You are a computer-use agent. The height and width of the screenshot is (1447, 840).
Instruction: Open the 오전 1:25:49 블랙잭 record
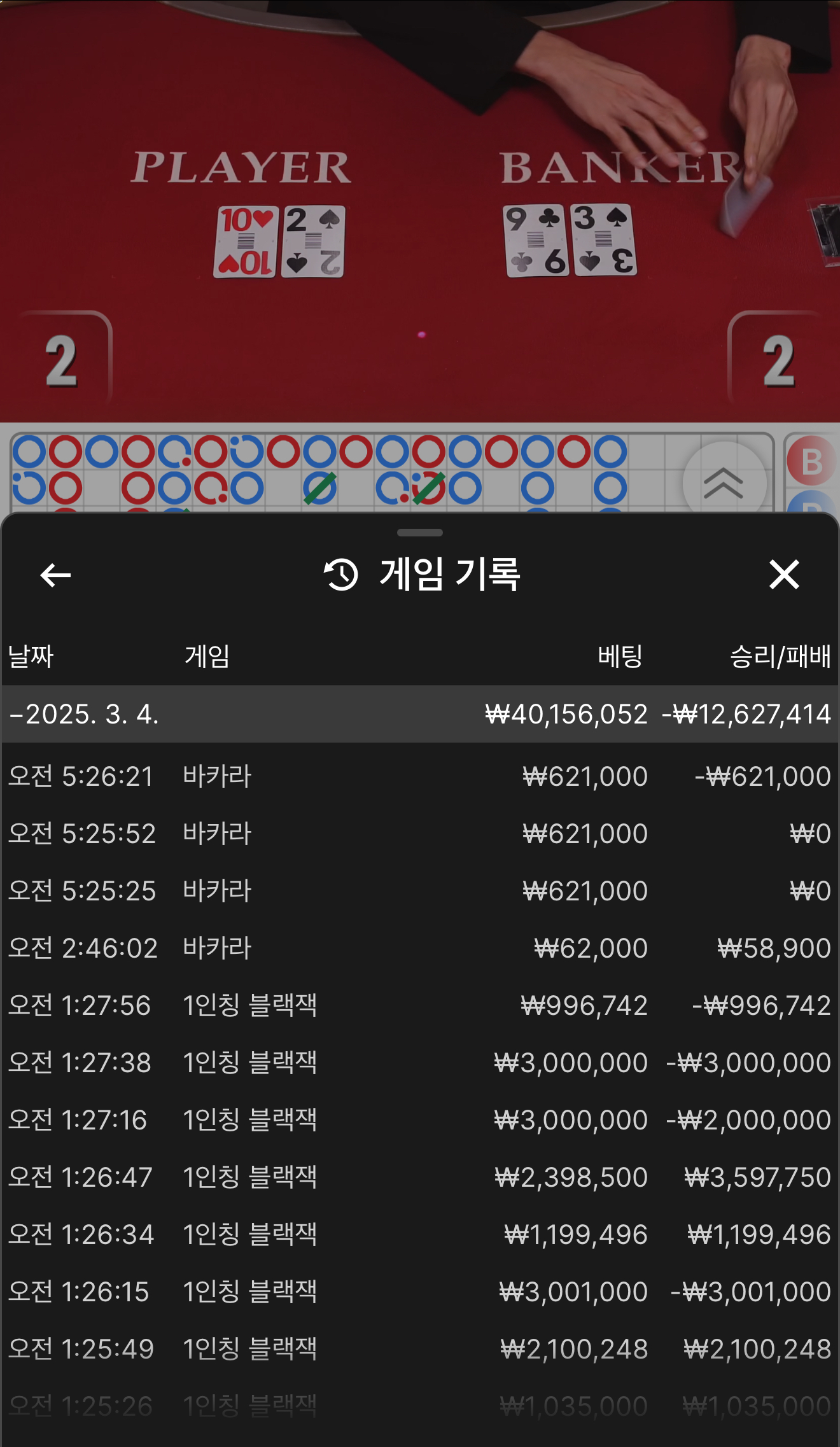click(420, 1349)
